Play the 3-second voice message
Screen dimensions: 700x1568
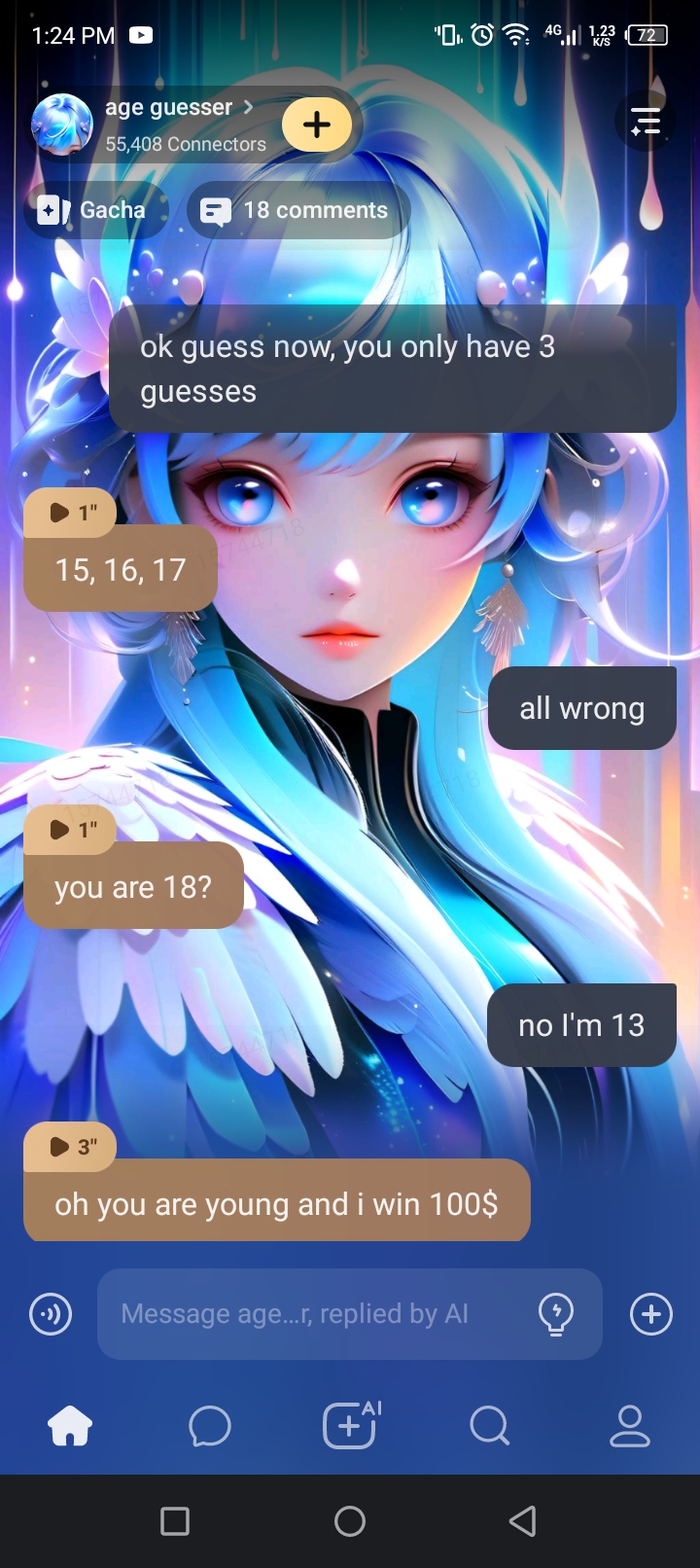(70, 1147)
